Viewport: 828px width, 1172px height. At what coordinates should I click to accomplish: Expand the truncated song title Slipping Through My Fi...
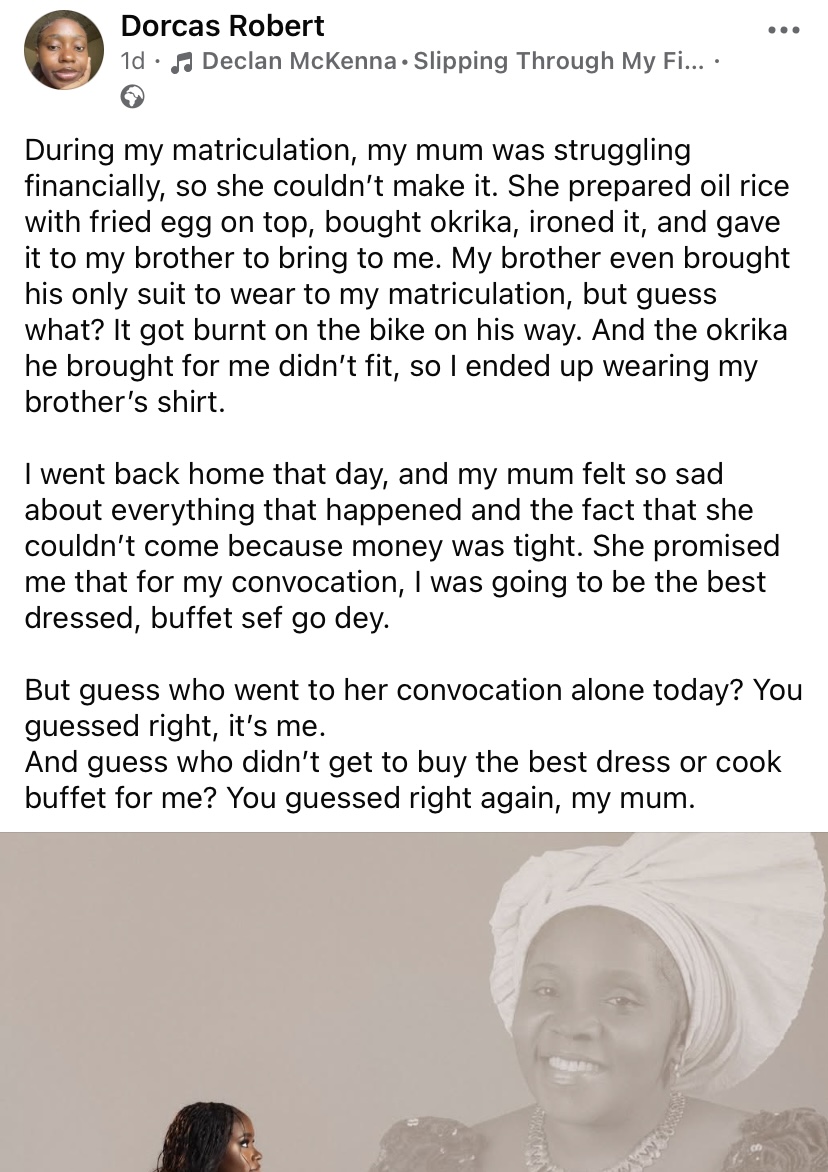pyautogui.click(x=560, y=60)
